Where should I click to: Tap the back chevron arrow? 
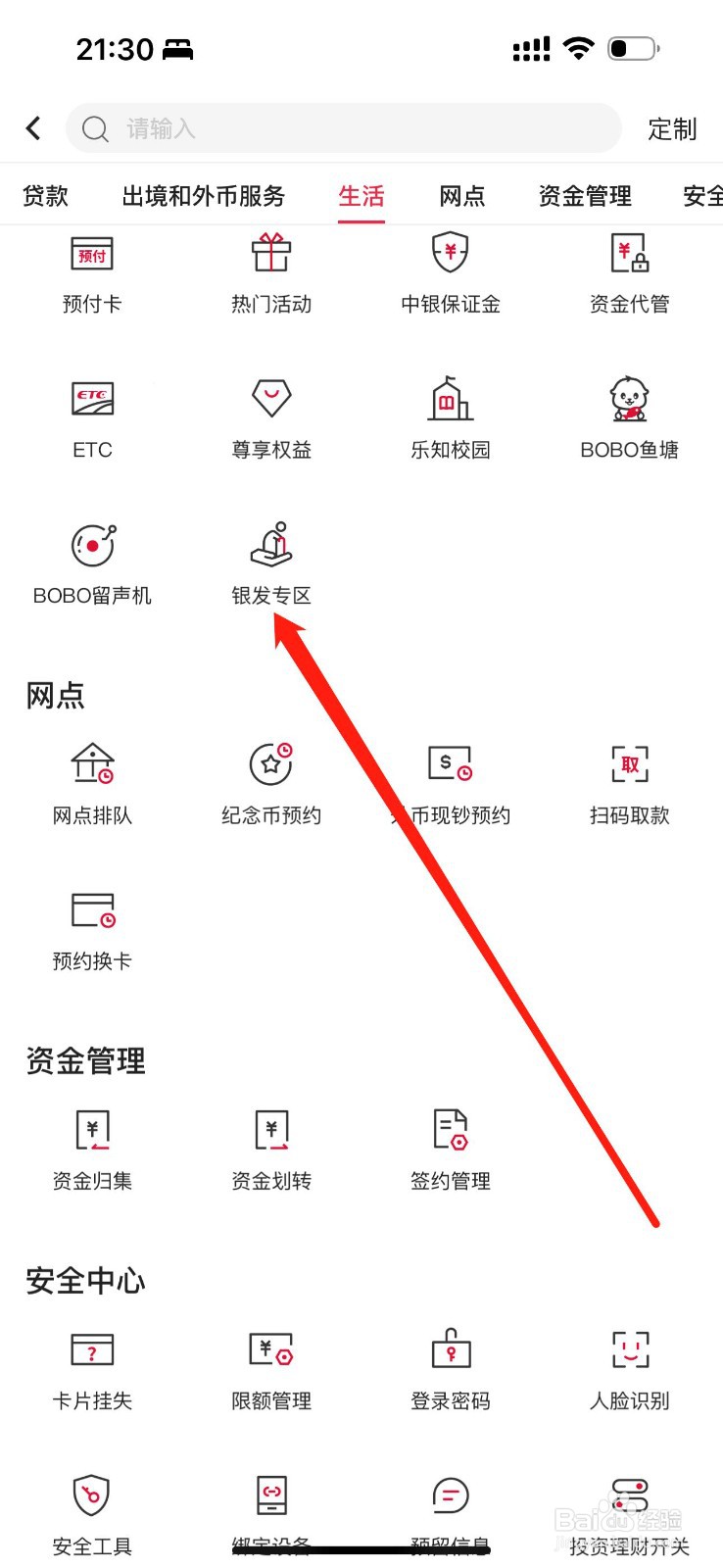point(32,127)
